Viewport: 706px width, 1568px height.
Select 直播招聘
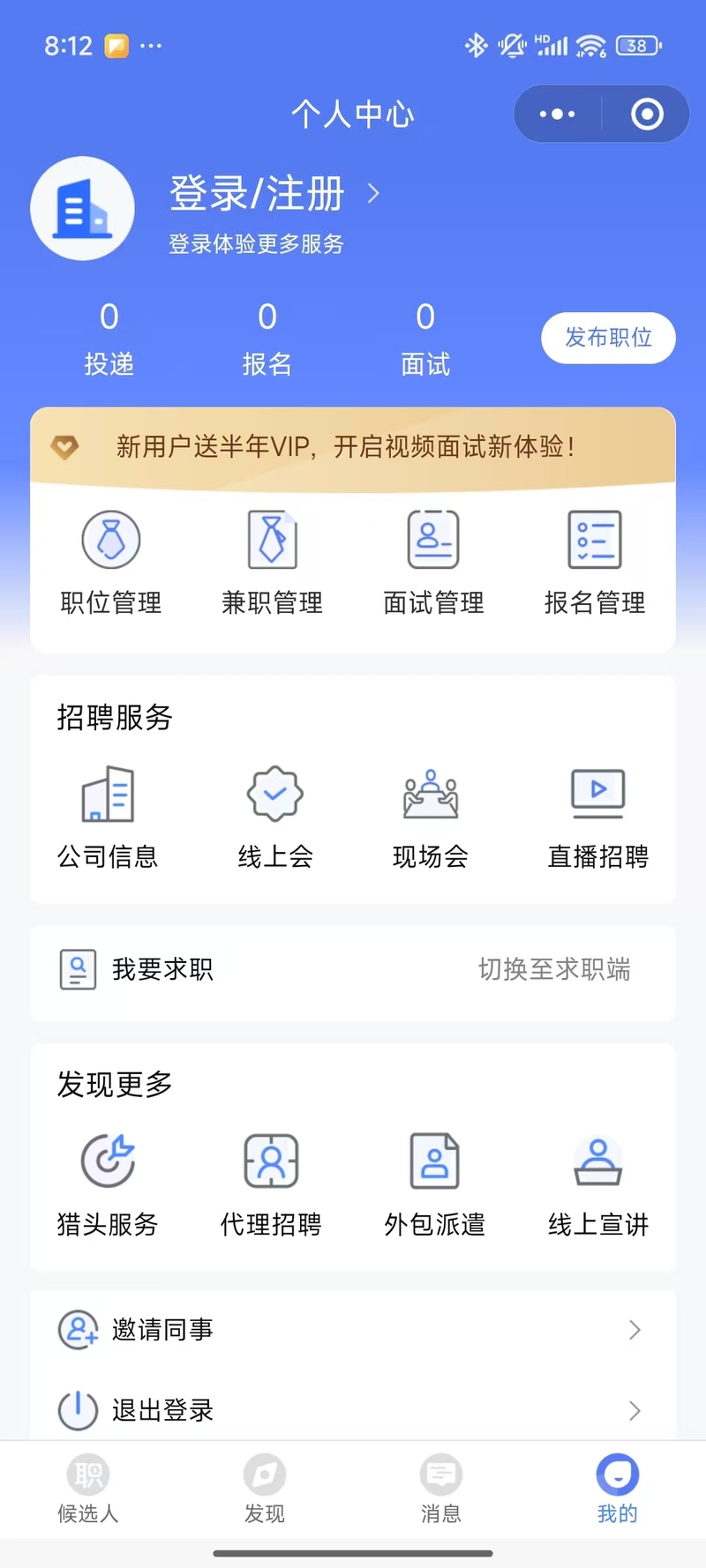(x=598, y=818)
